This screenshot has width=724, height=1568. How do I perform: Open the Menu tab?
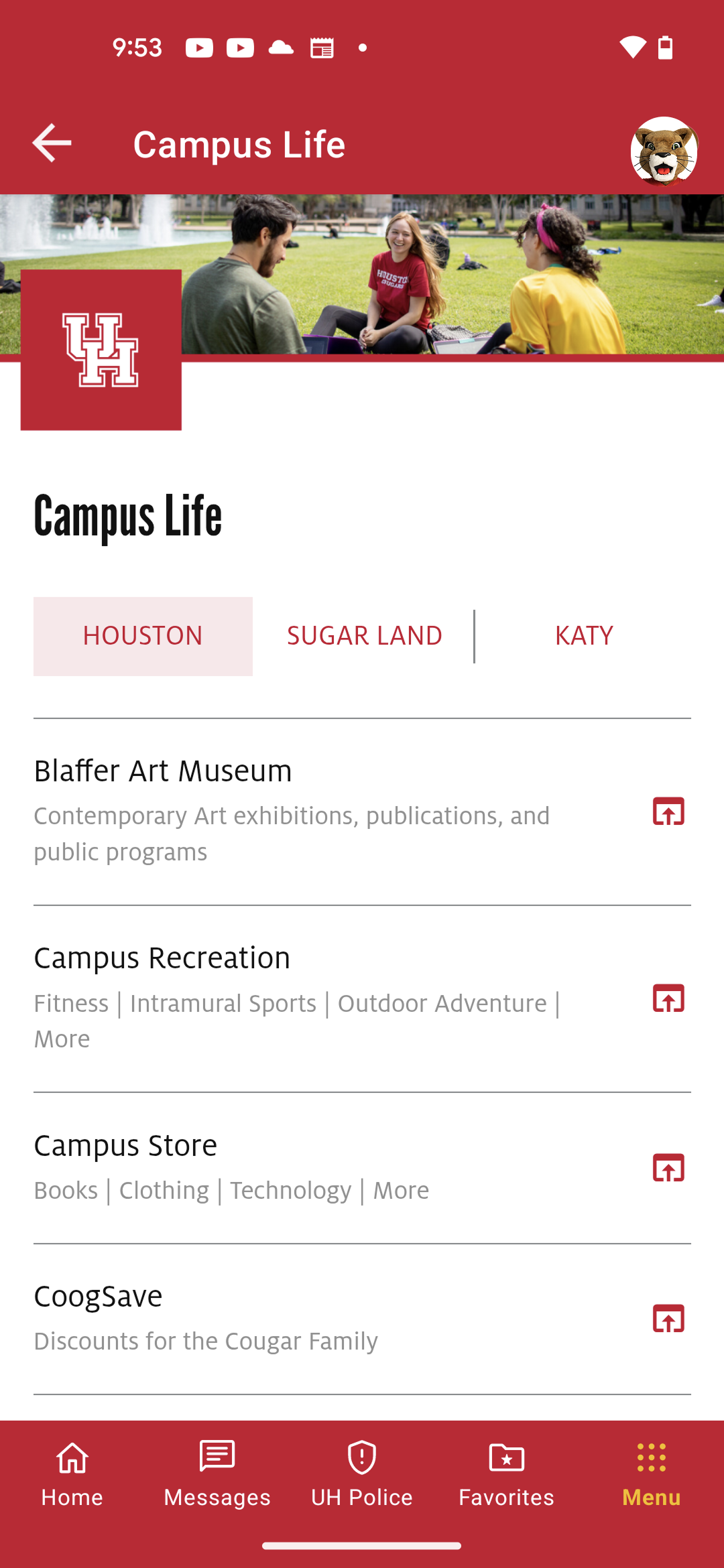pyautogui.click(x=652, y=1474)
